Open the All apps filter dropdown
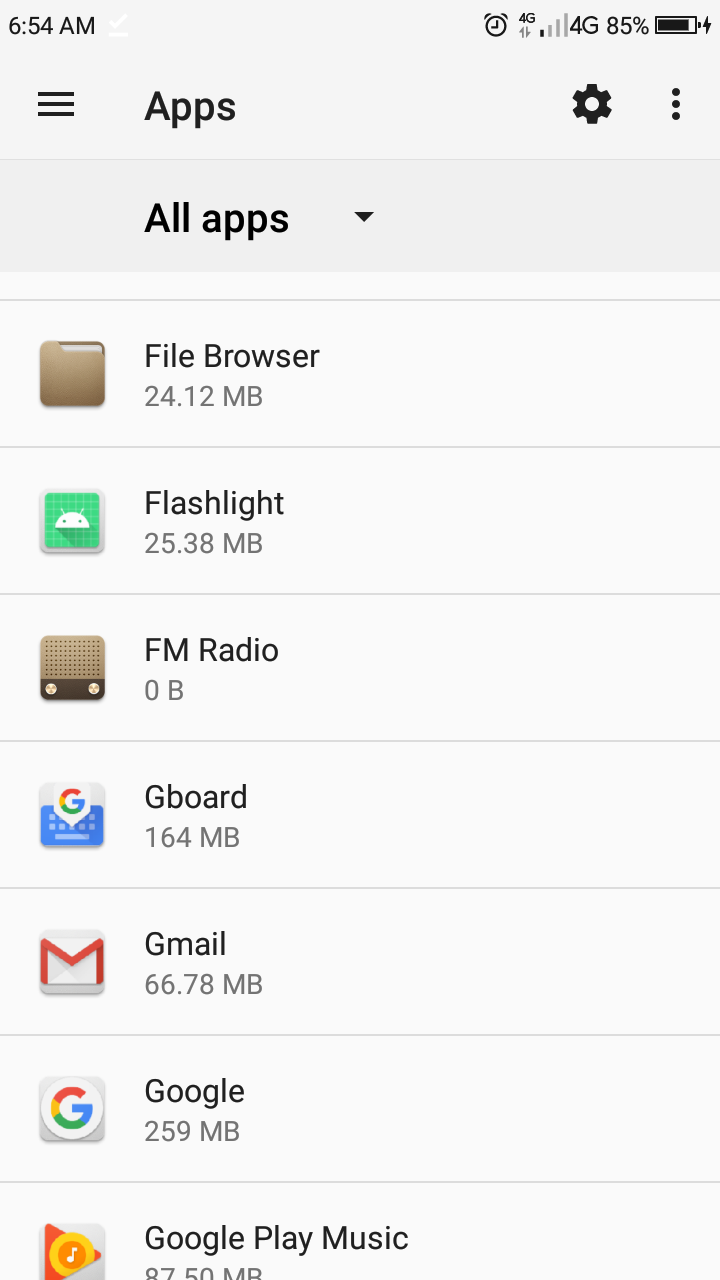This screenshot has width=720, height=1280. coord(216,217)
